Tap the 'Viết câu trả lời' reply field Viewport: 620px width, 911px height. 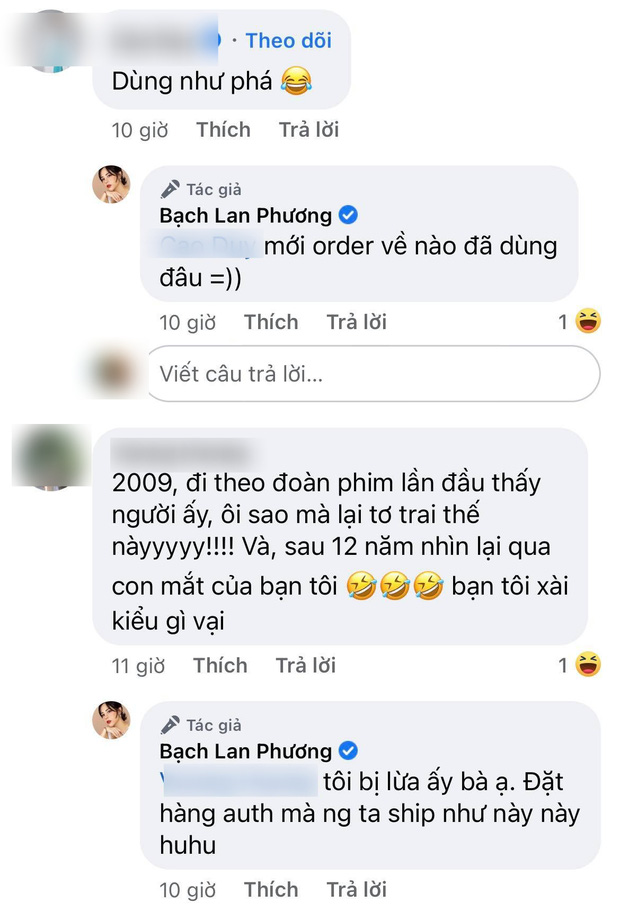(x=372, y=375)
